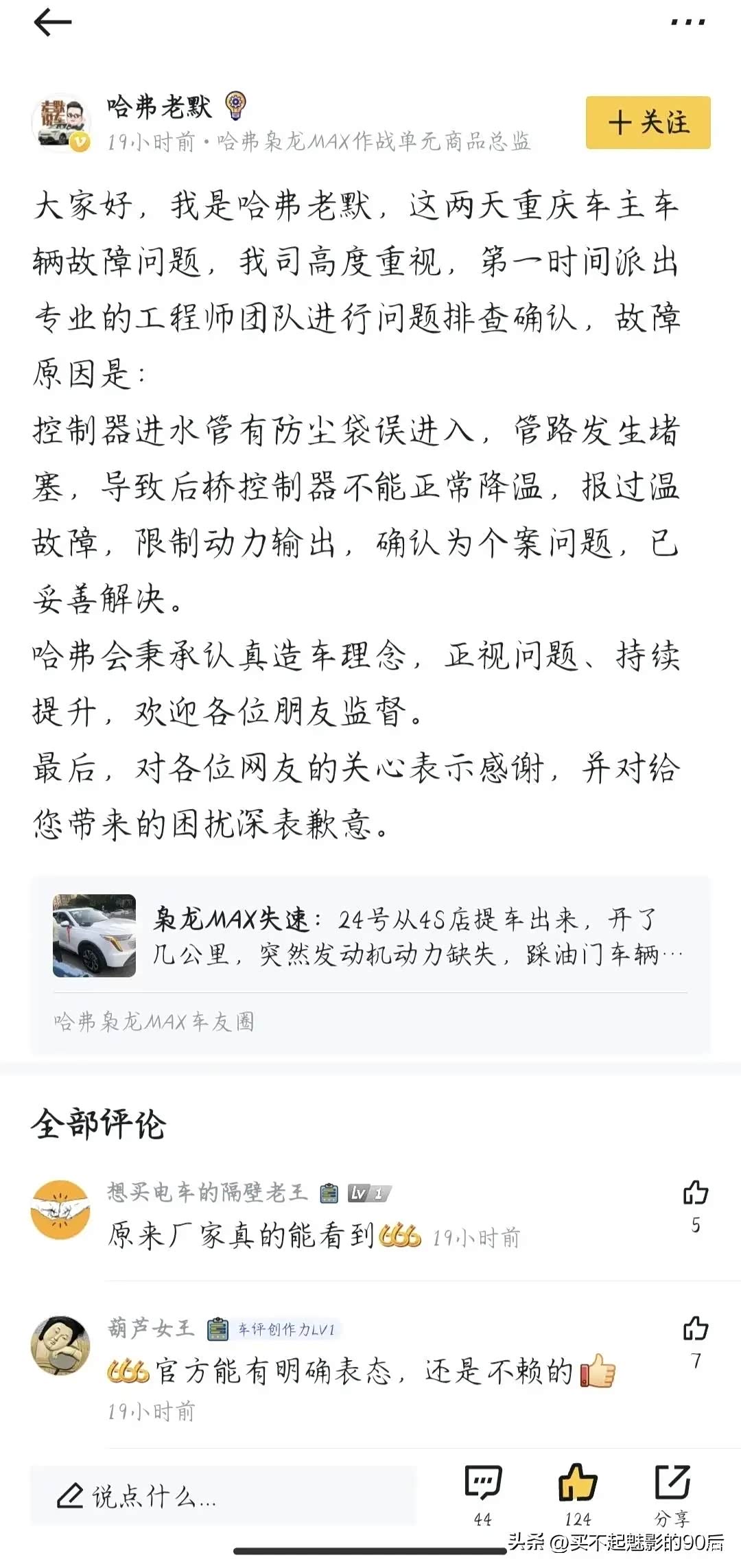View 葫芦女王's profile picture
741x1568 pixels.
click(60, 1346)
